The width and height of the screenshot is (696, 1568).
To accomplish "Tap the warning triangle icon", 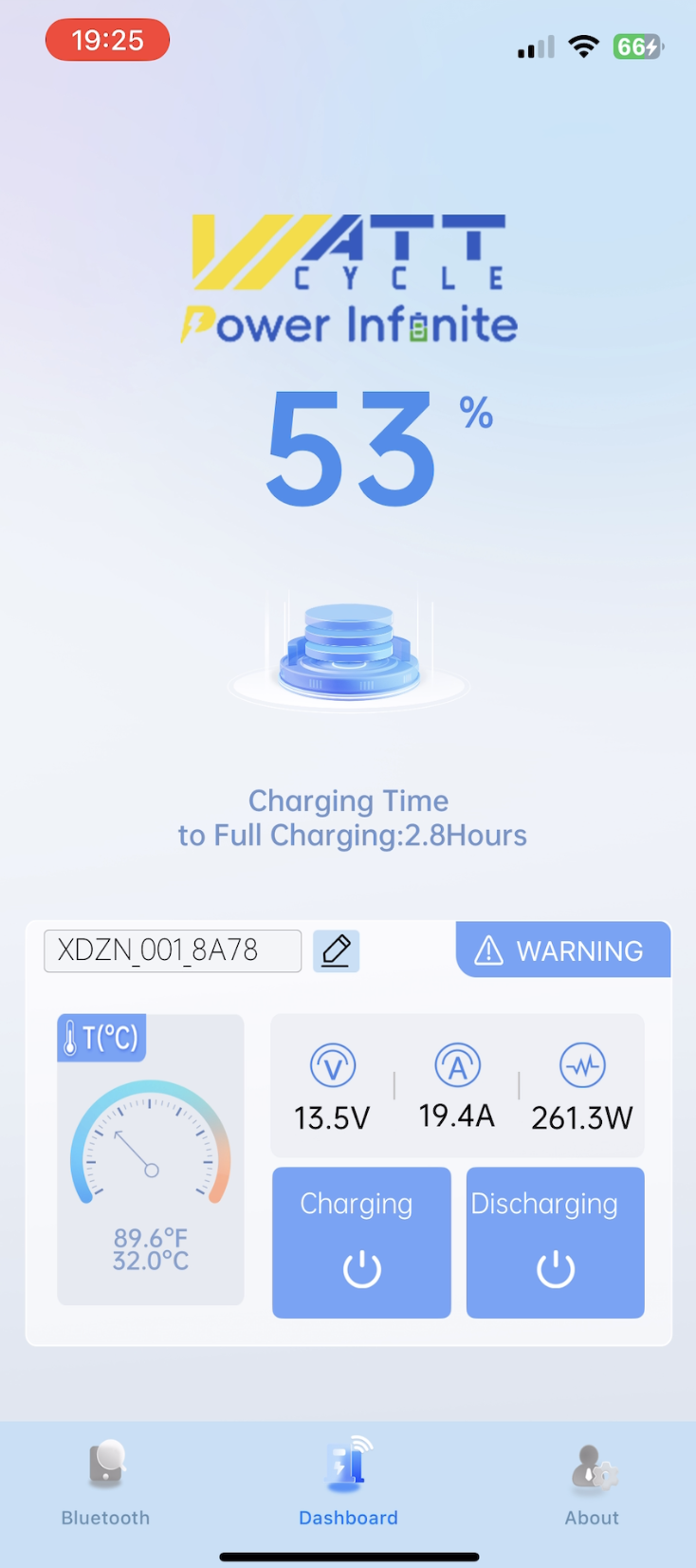I will [x=490, y=950].
